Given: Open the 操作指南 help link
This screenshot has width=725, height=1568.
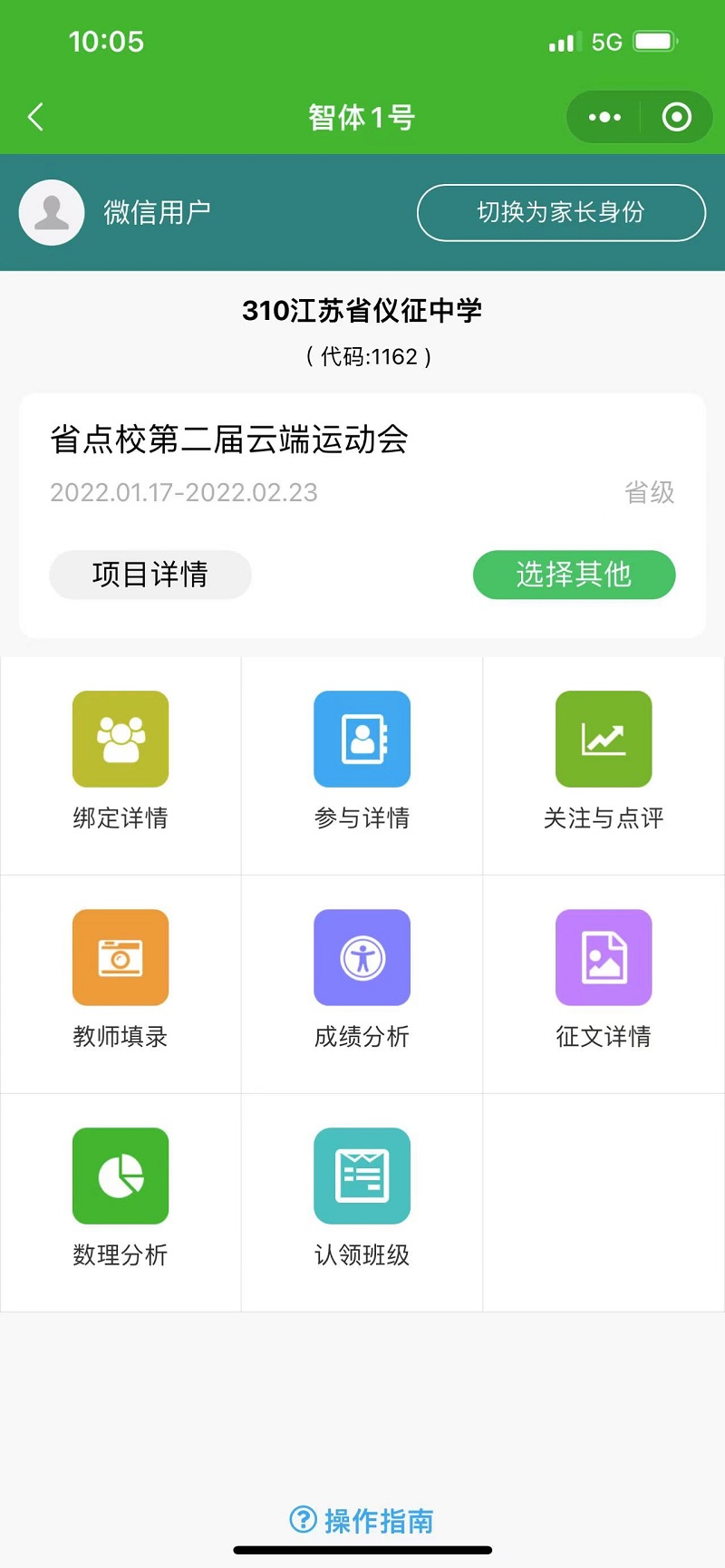Looking at the screenshot, I should coord(362,1520).
